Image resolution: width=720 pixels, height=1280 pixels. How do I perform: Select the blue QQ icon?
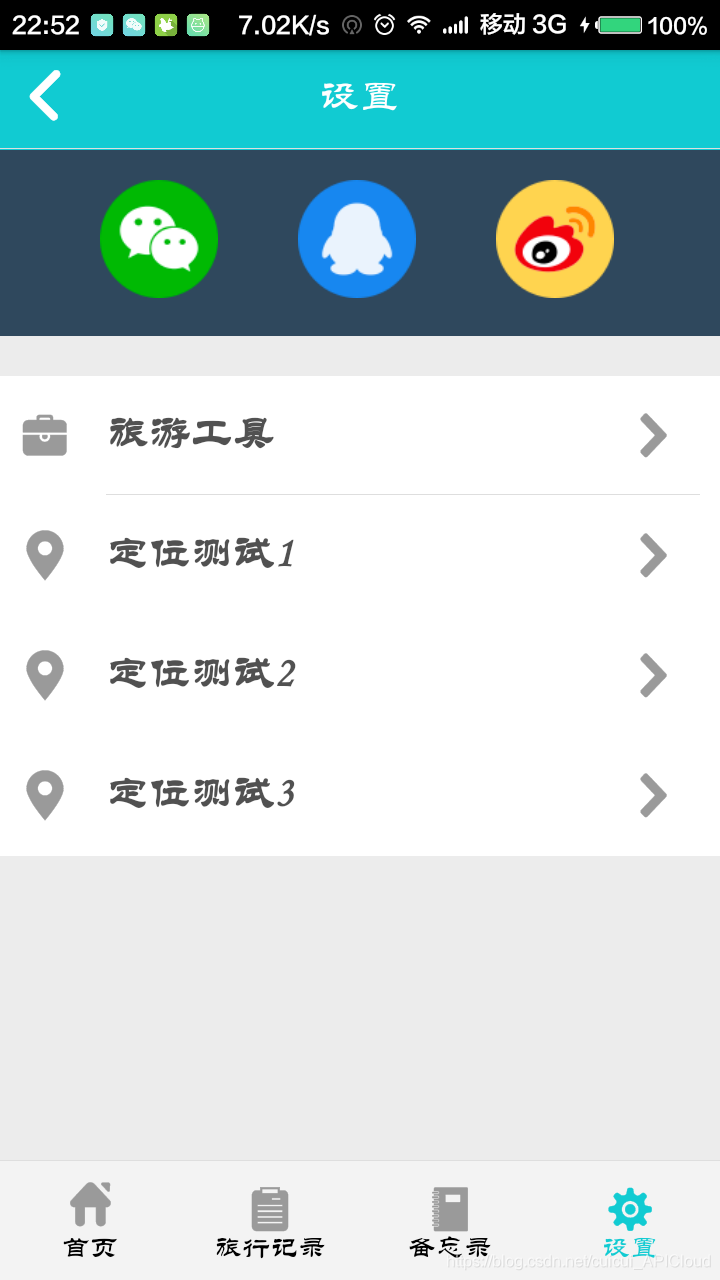357,239
